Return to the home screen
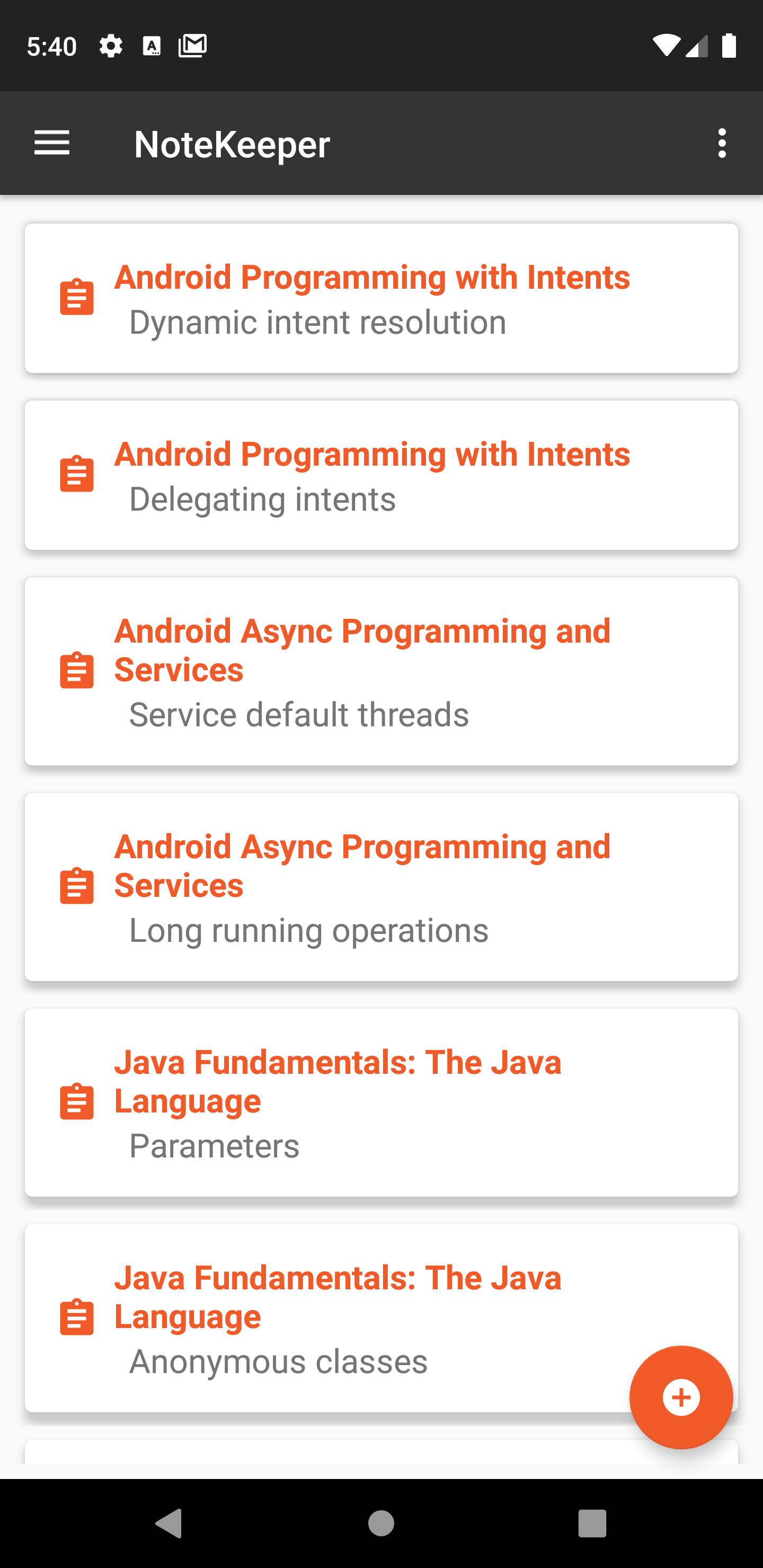Image resolution: width=763 pixels, height=1568 pixels. 381,1523
